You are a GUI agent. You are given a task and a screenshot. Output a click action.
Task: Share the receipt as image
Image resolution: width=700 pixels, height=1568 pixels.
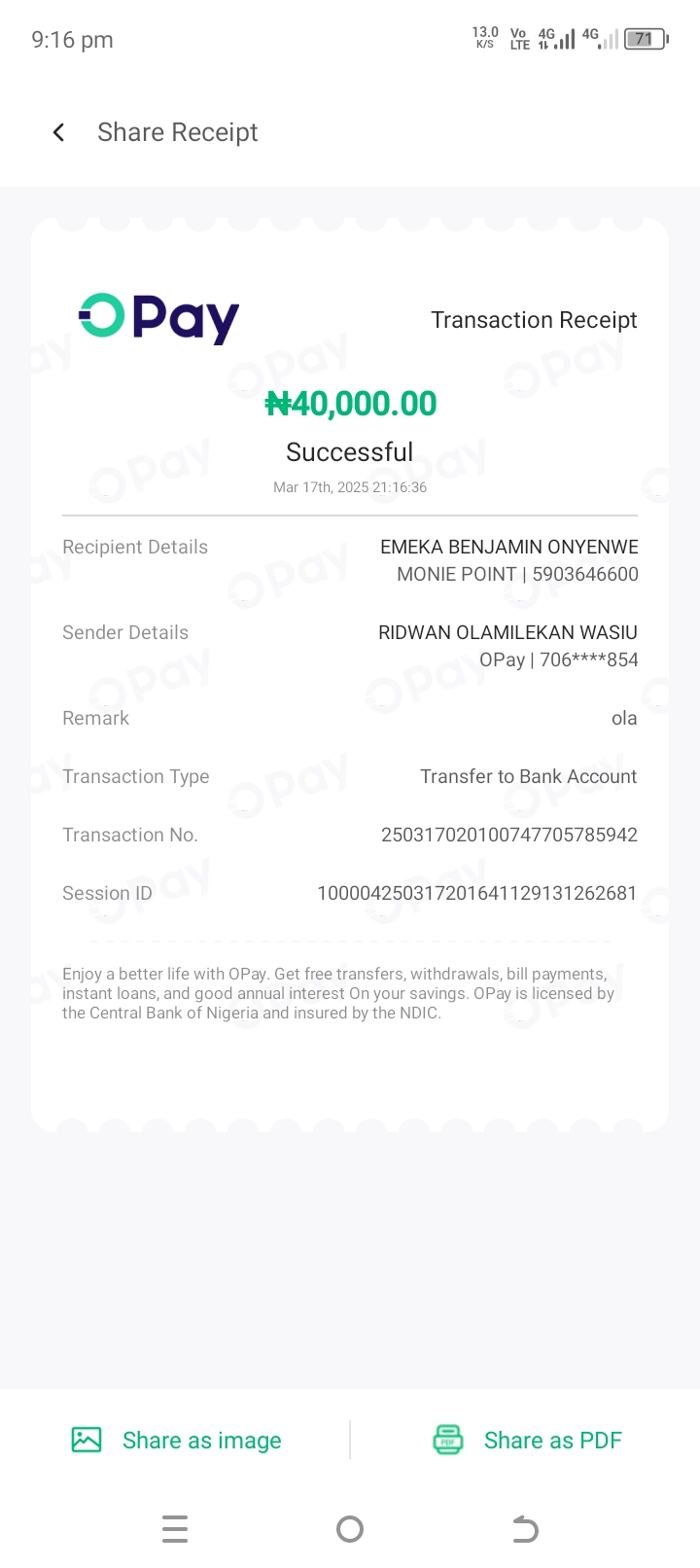point(177,1440)
